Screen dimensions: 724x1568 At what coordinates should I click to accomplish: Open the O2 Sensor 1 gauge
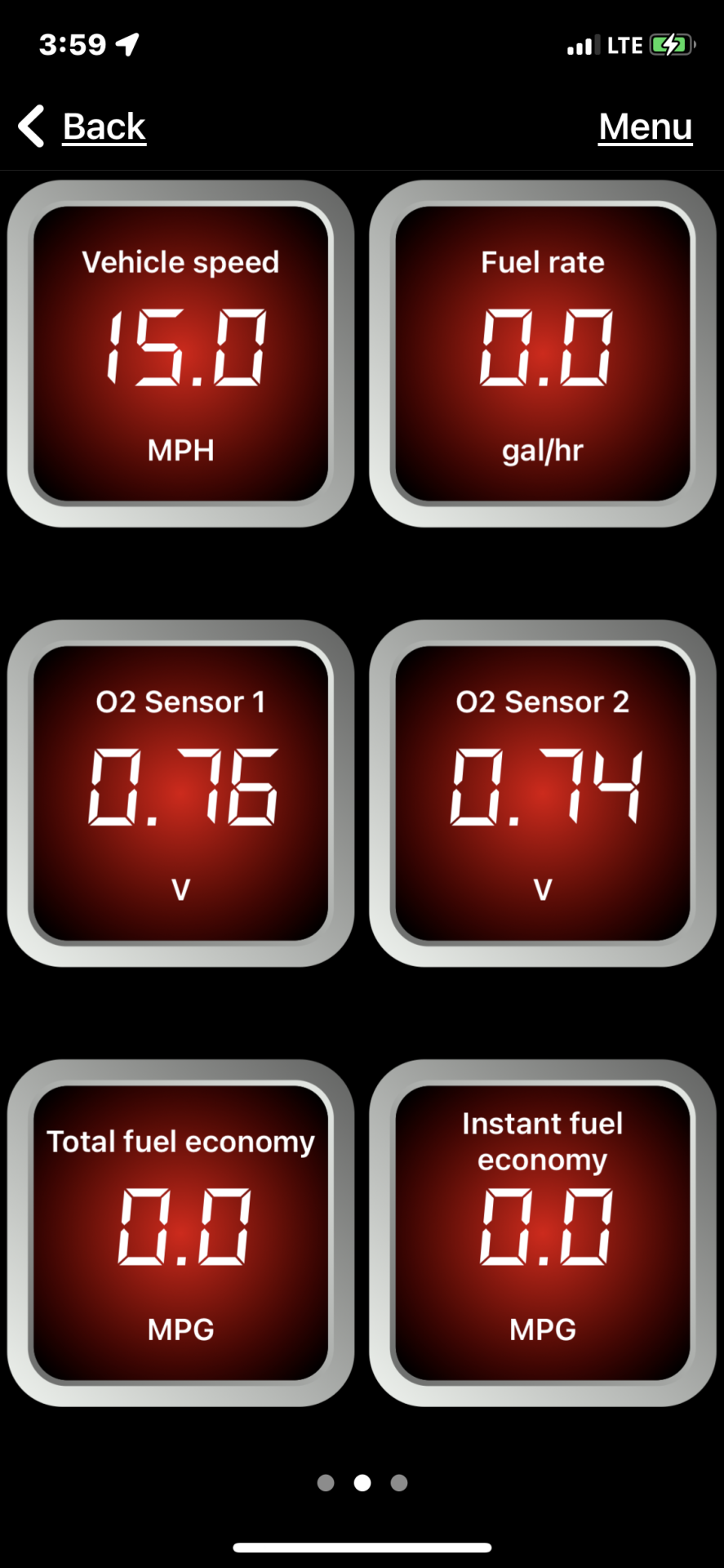coord(180,793)
